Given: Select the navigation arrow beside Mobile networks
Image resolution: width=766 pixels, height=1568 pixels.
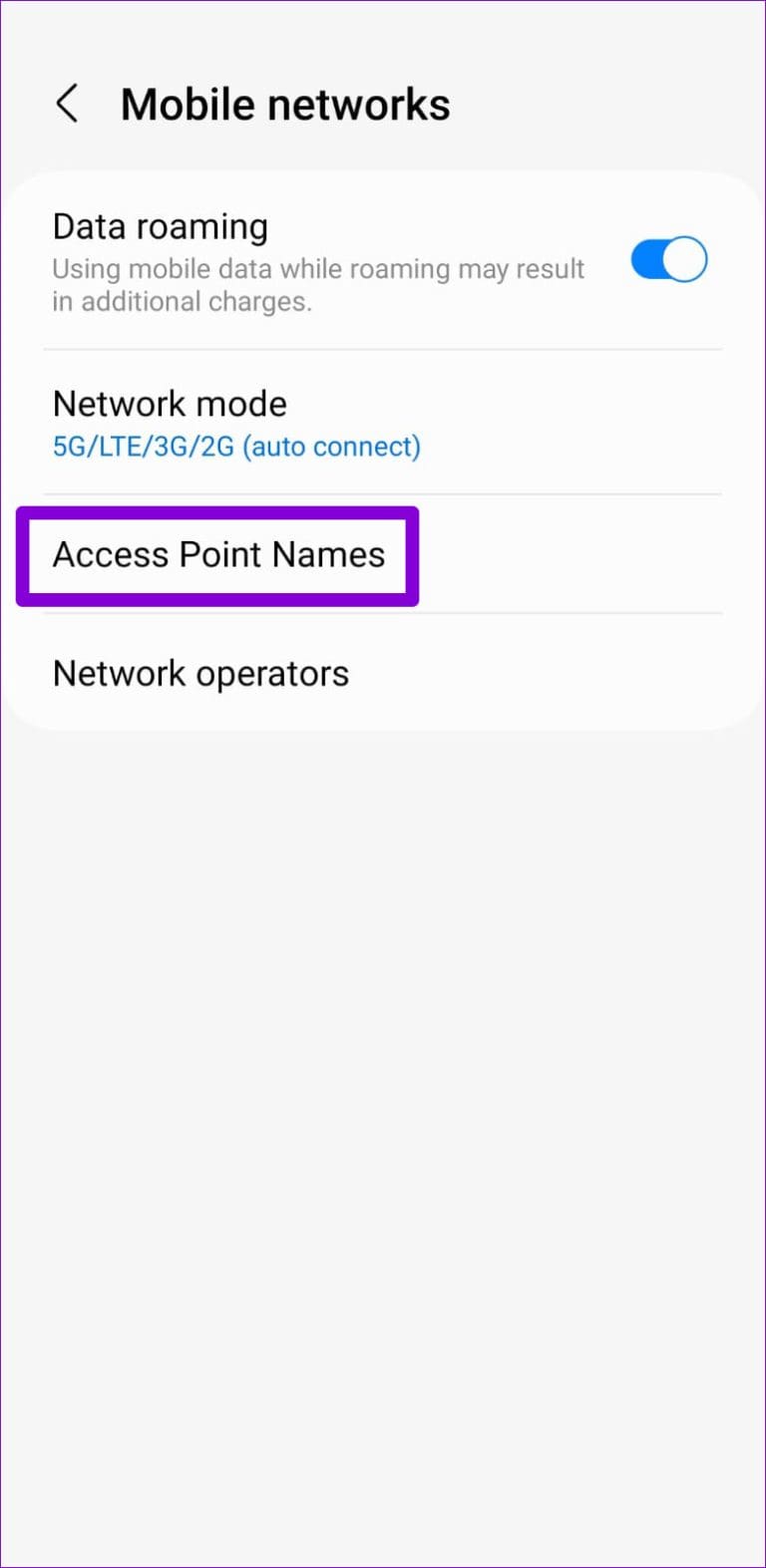Looking at the screenshot, I should pos(67,103).
